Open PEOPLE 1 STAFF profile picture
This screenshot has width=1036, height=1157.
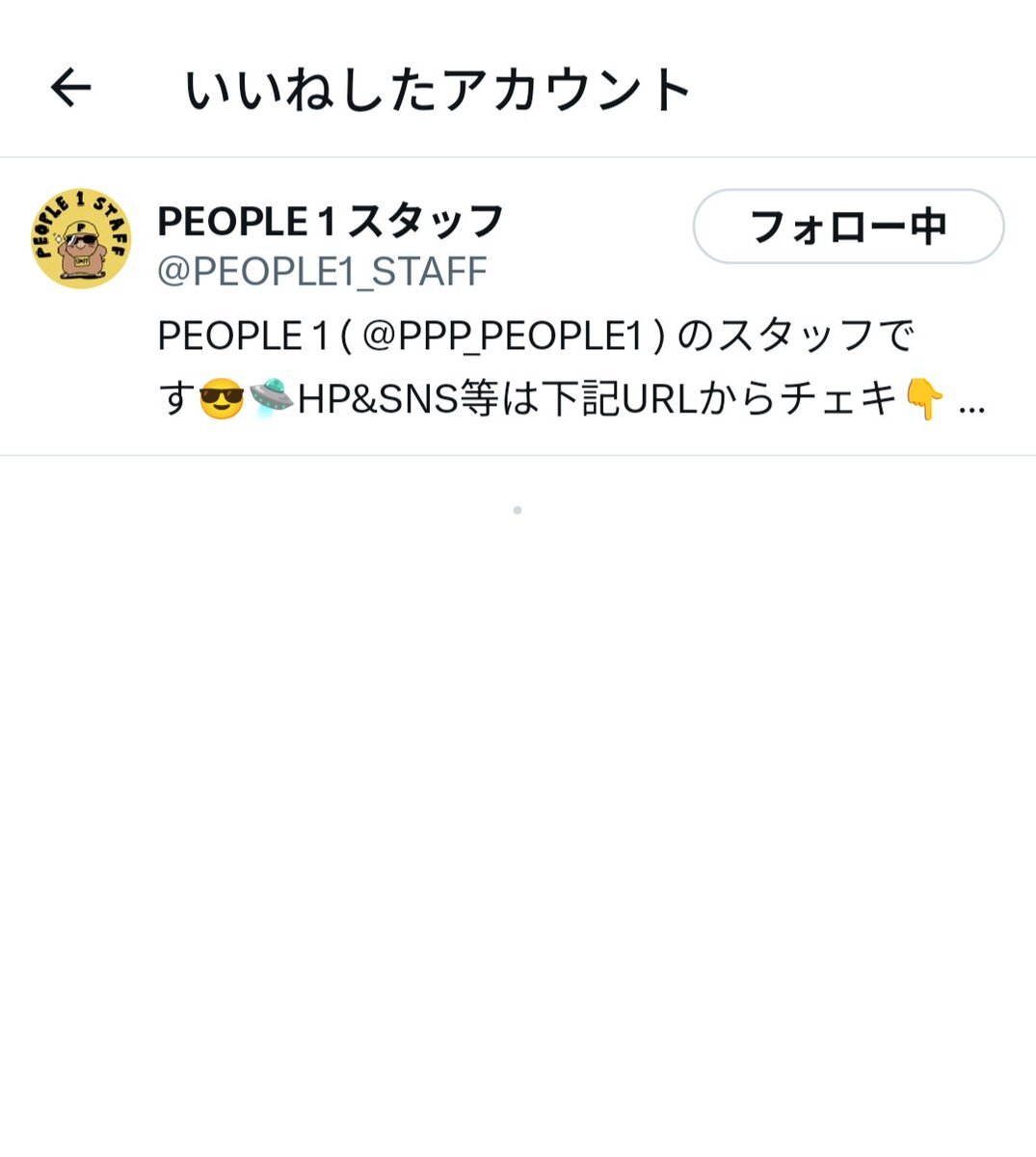click(81, 239)
